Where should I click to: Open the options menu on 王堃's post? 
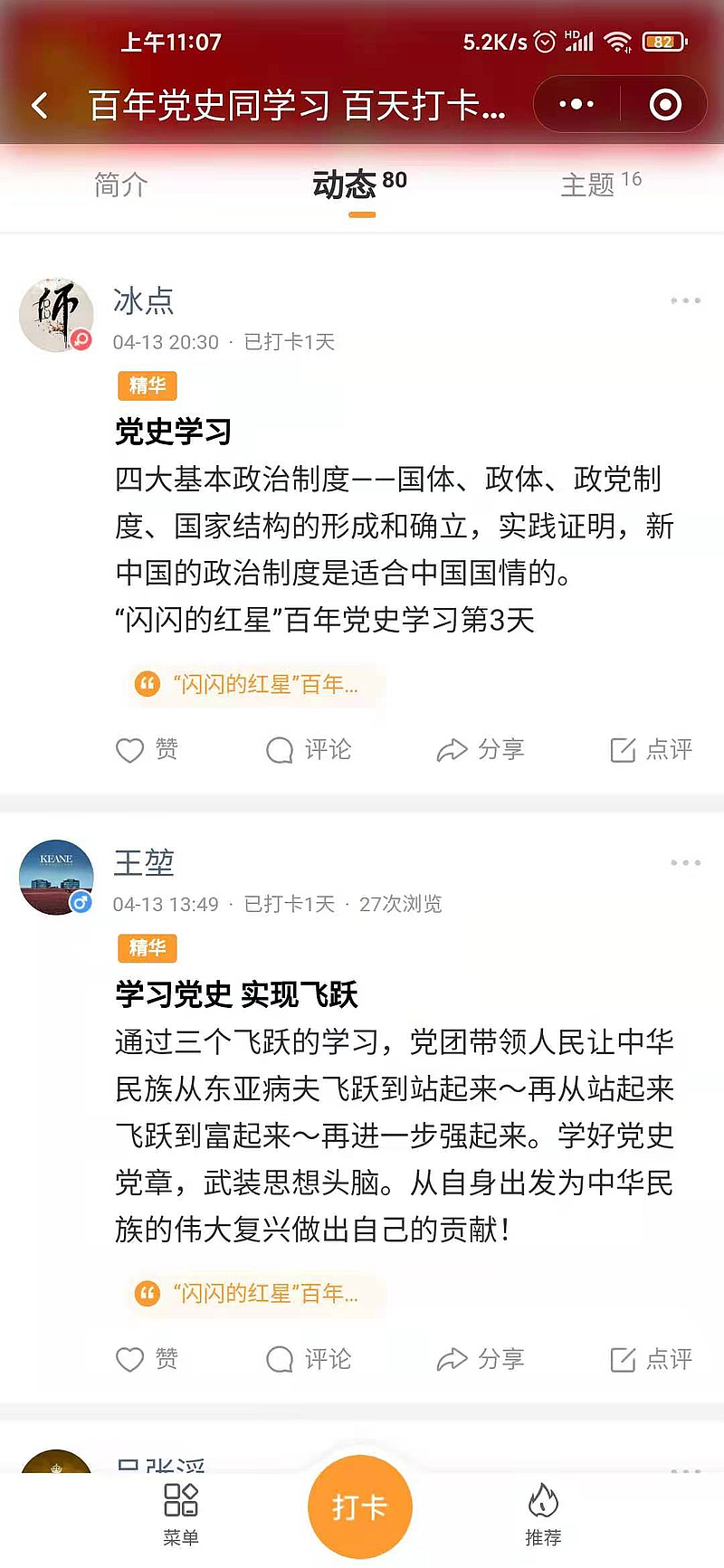point(685,863)
